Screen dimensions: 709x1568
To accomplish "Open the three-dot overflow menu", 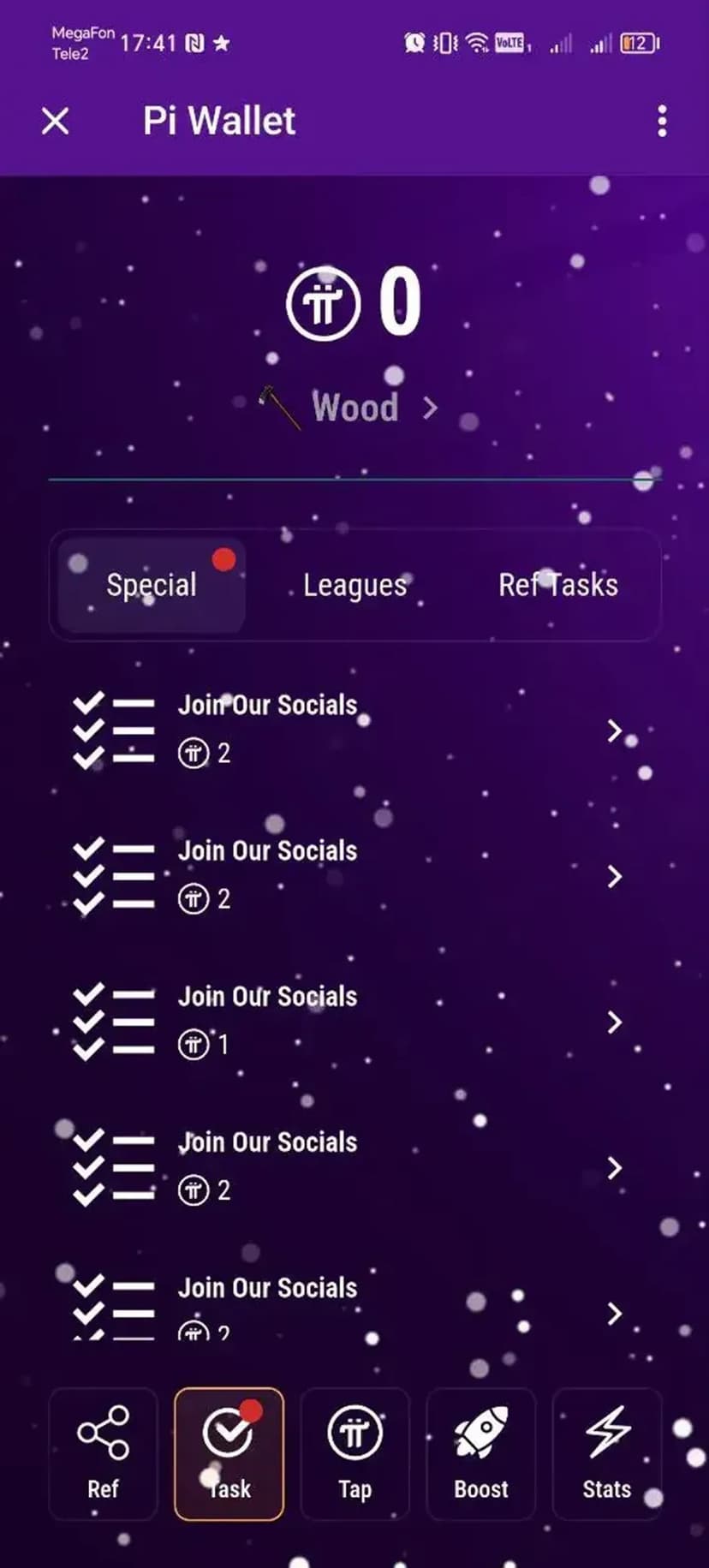I will click(x=661, y=122).
